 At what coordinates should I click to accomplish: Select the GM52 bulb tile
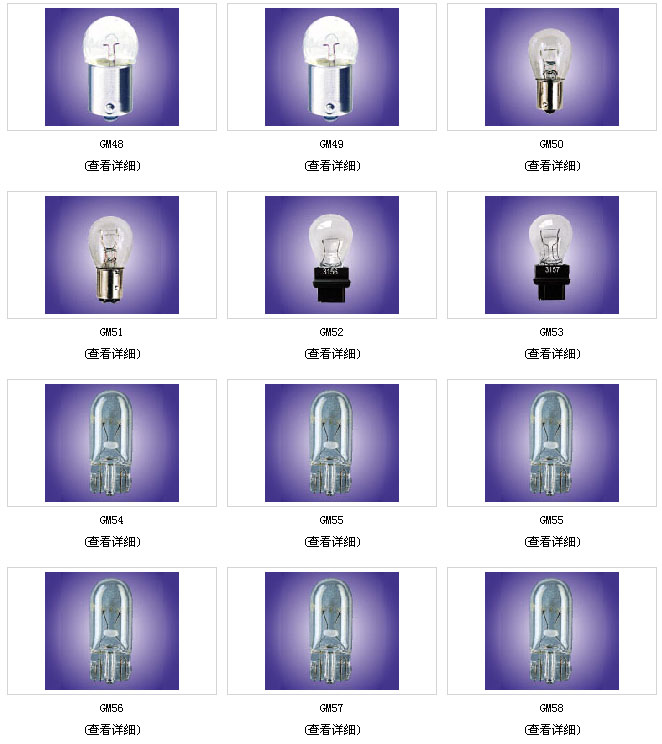coord(332,255)
